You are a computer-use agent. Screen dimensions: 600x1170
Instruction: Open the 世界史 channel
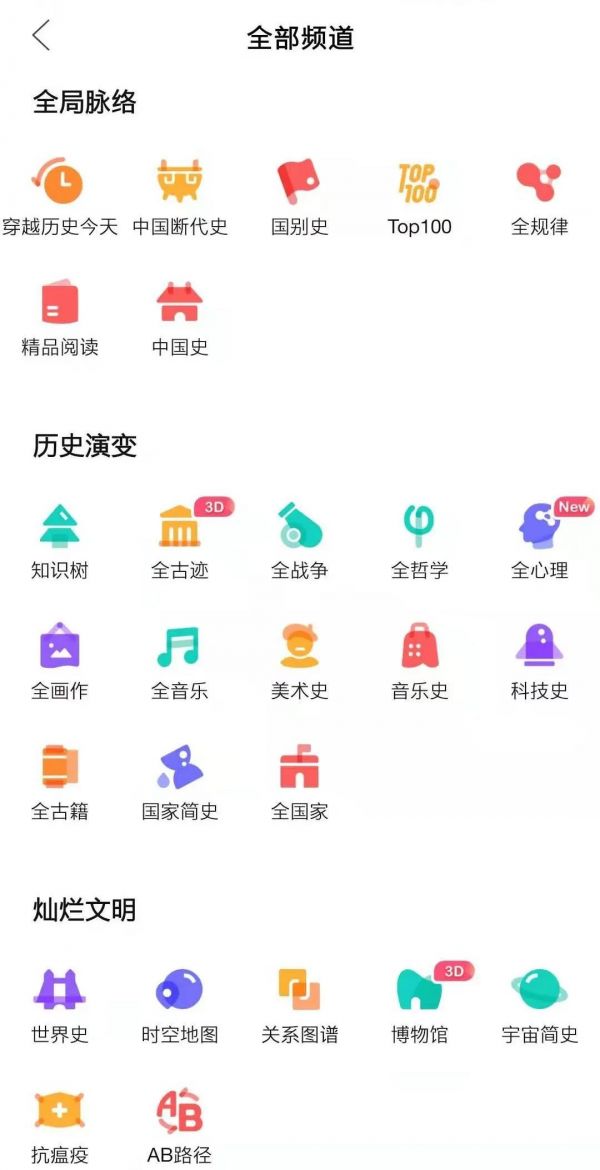(x=60, y=991)
